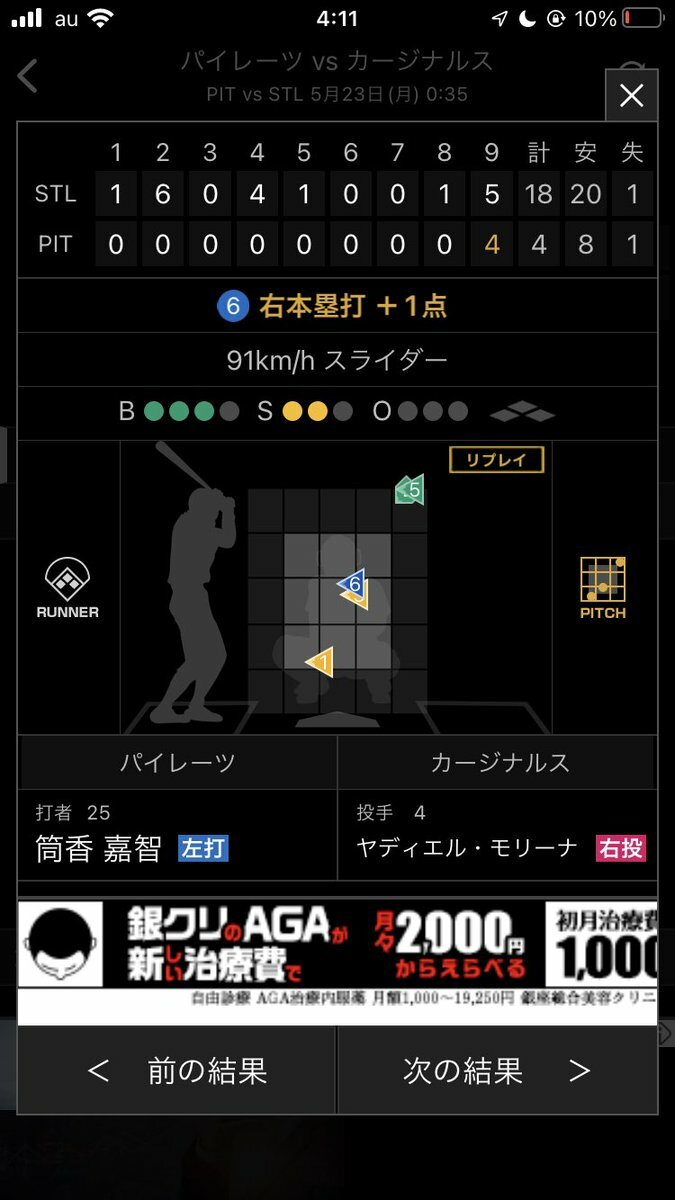Switch to the PITCH view
This screenshot has height=1200, width=675.
602,588
